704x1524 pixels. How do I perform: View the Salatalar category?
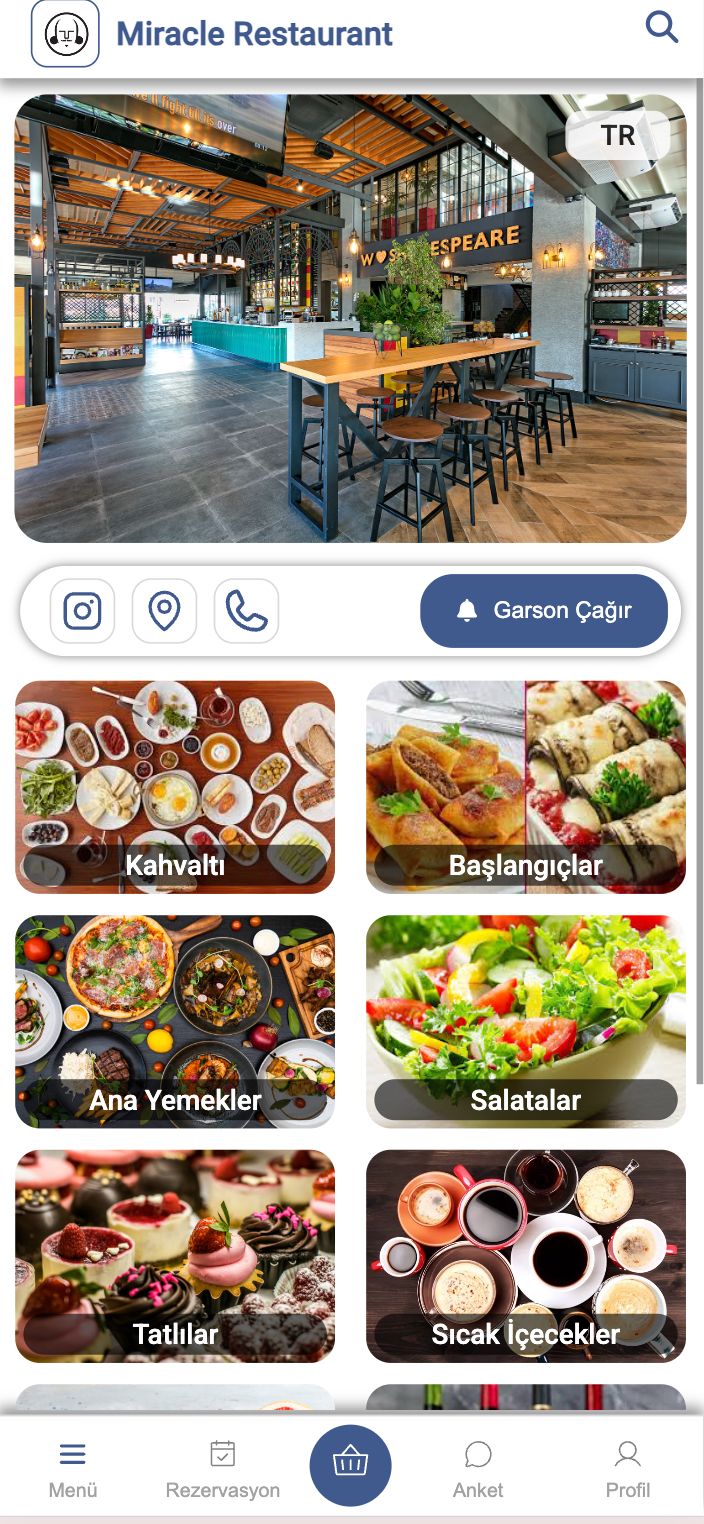(526, 1021)
